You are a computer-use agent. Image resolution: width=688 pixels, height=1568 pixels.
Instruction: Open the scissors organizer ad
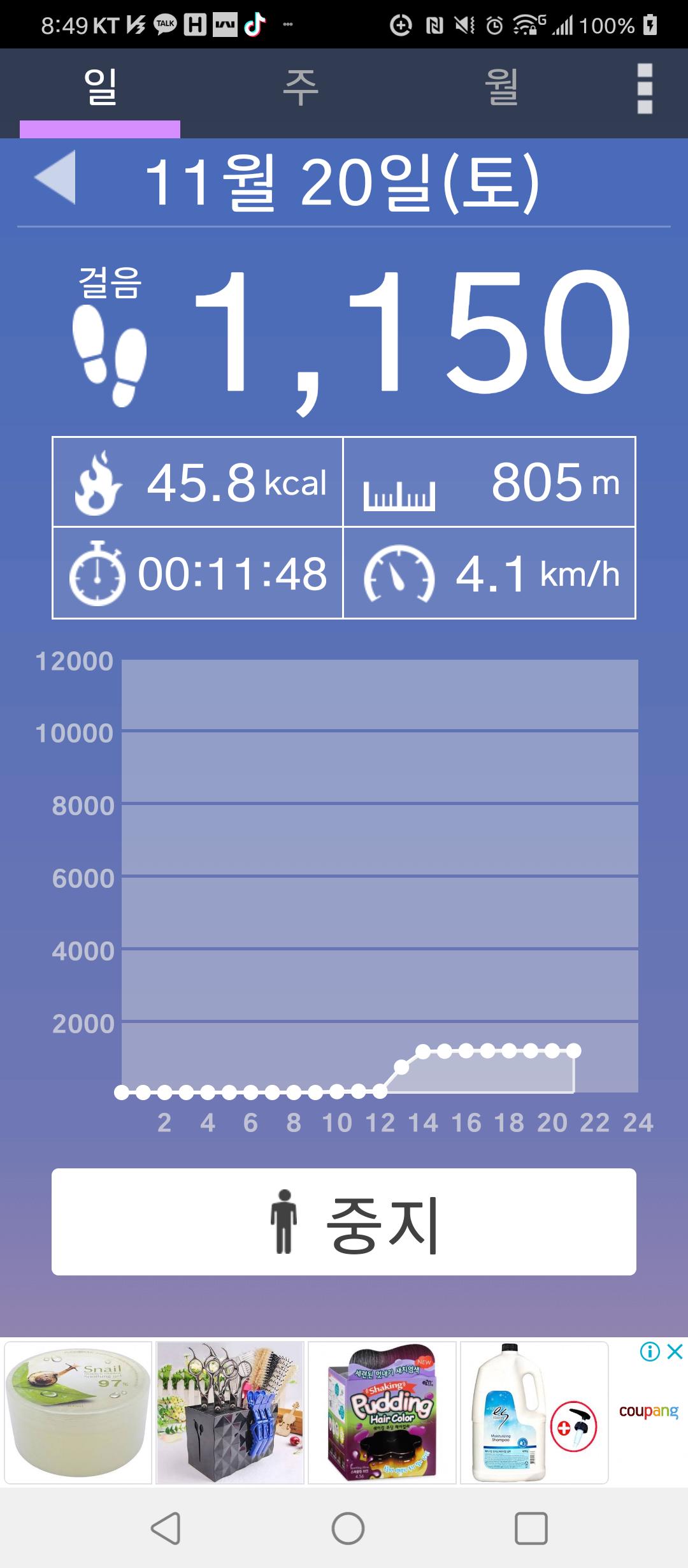coord(230,1412)
